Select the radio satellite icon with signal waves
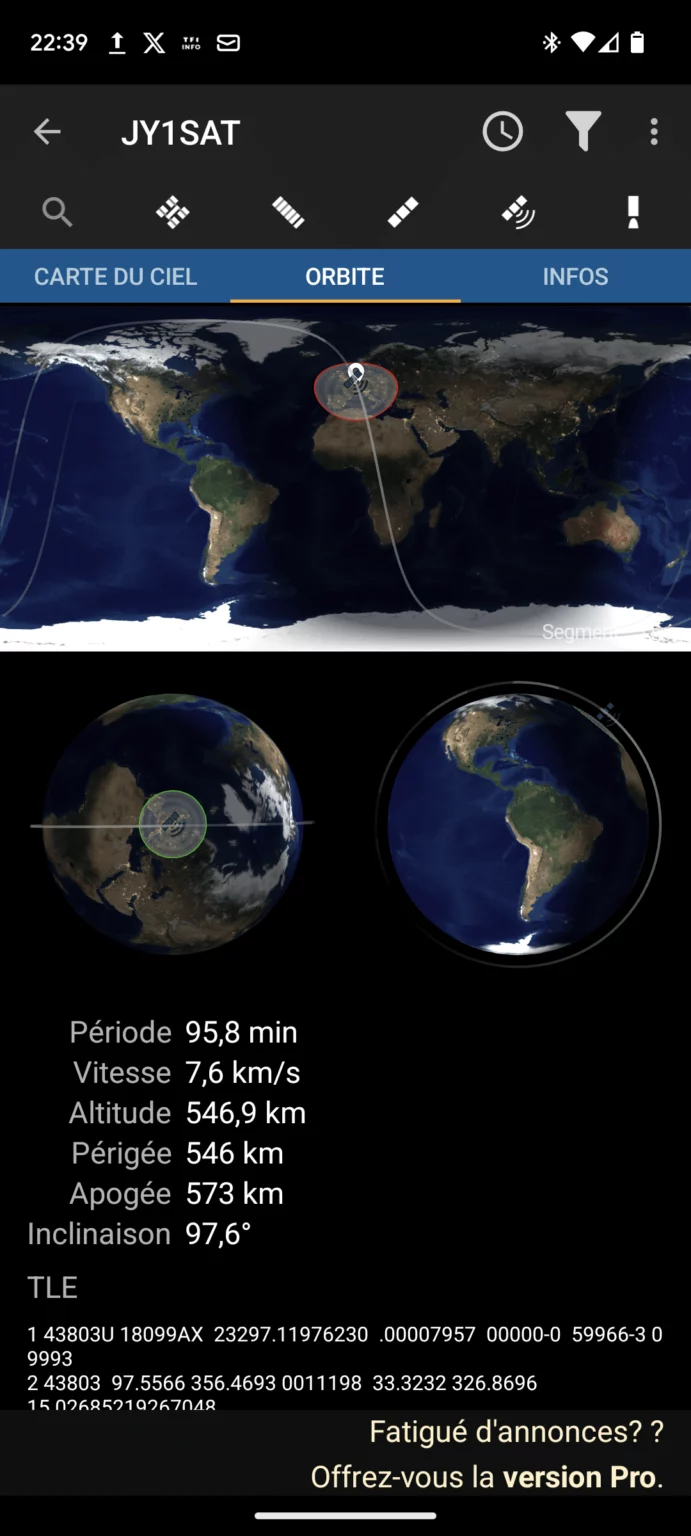691x1536 pixels. (x=518, y=212)
